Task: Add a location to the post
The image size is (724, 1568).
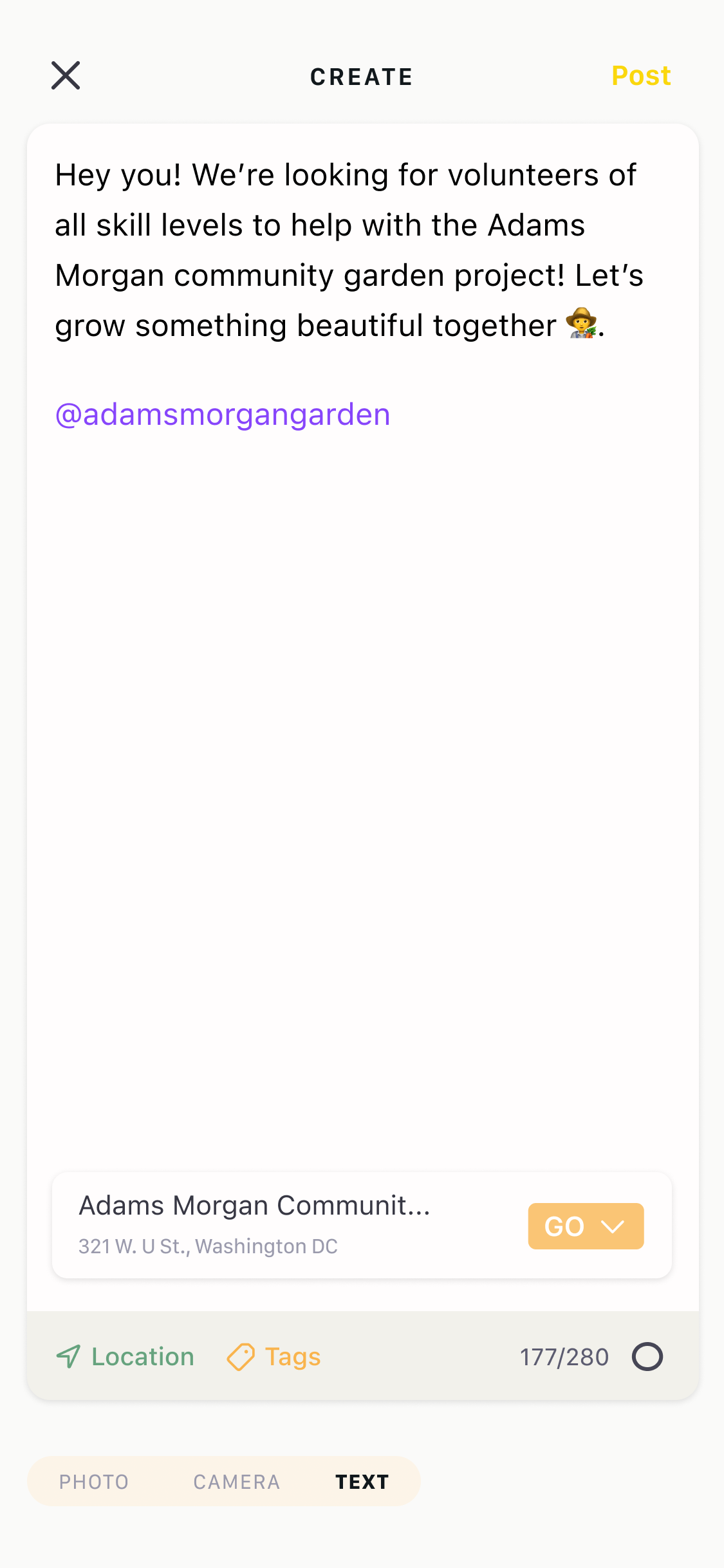Action: coord(125,1357)
